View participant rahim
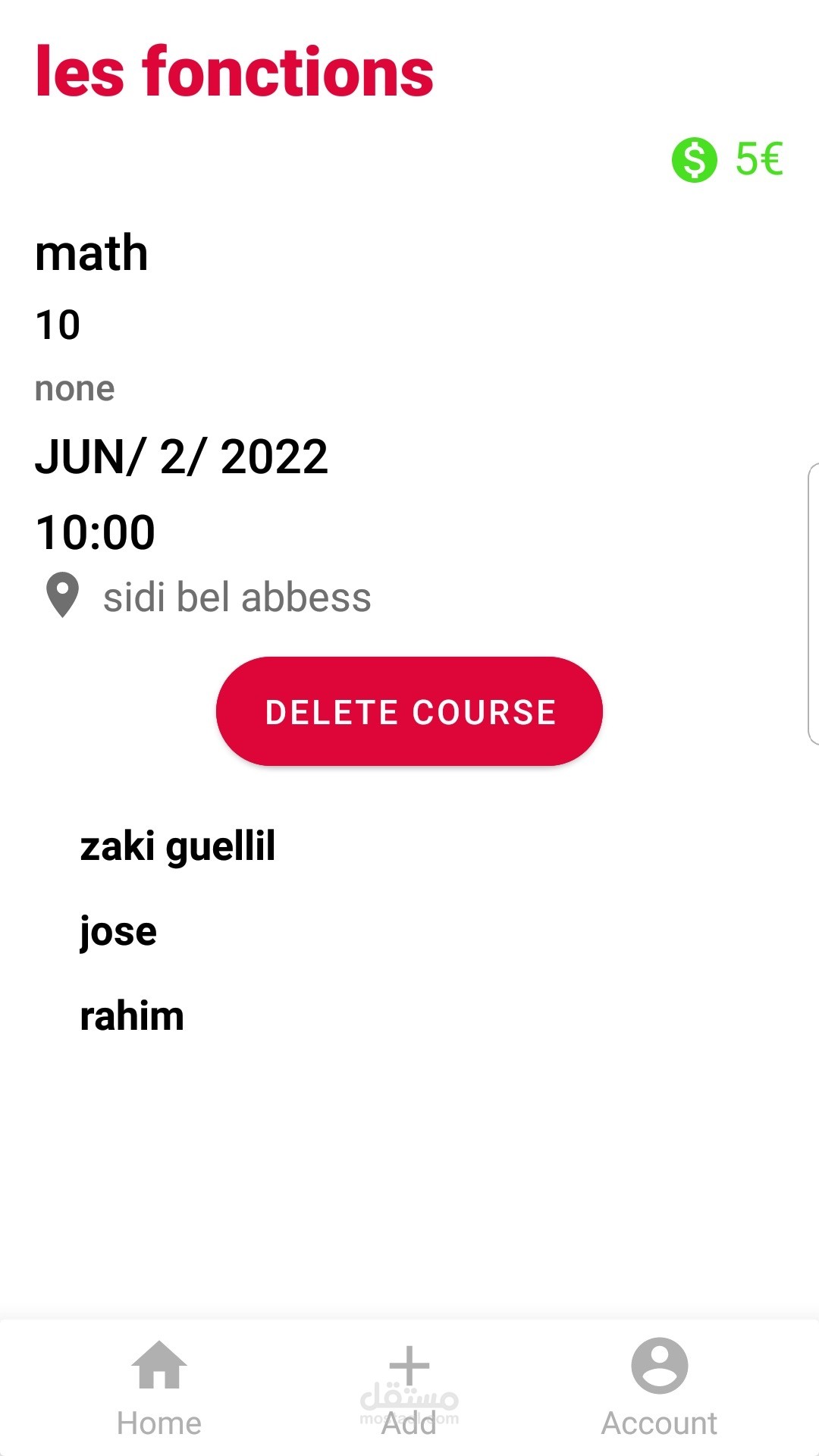This screenshot has width=819, height=1456. [x=132, y=1016]
